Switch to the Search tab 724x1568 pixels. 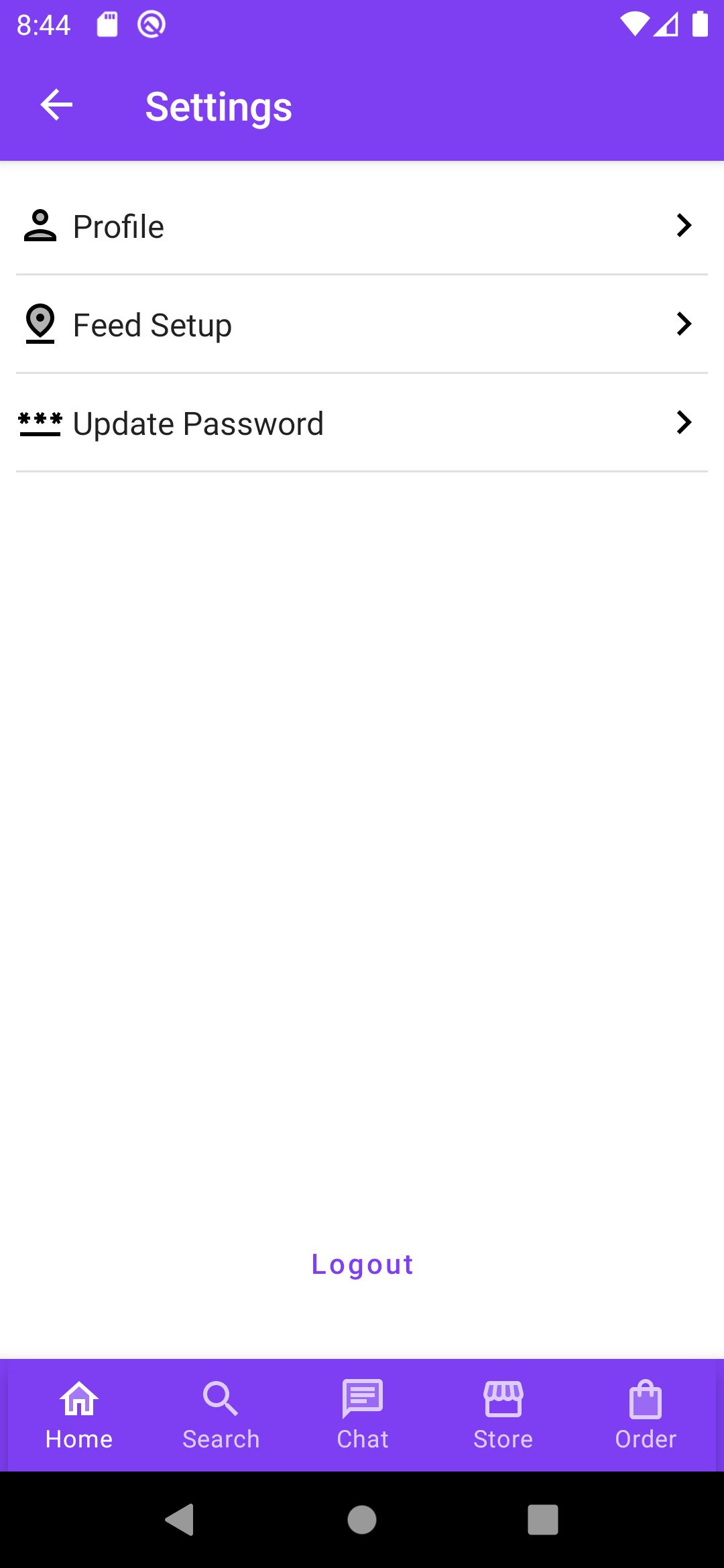click(x=221, y=1415)
